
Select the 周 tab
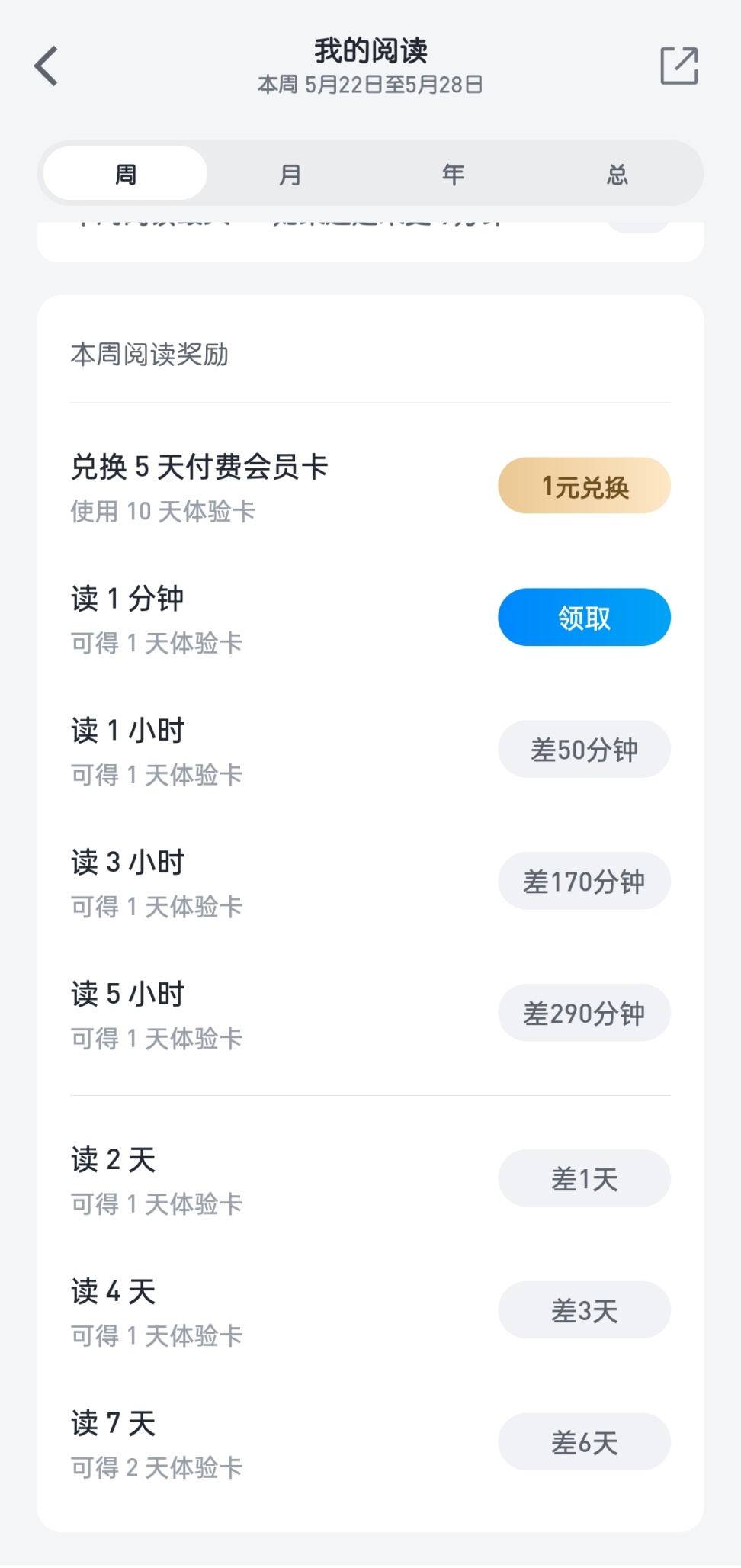pyautogui.click(x=125, y=174)
